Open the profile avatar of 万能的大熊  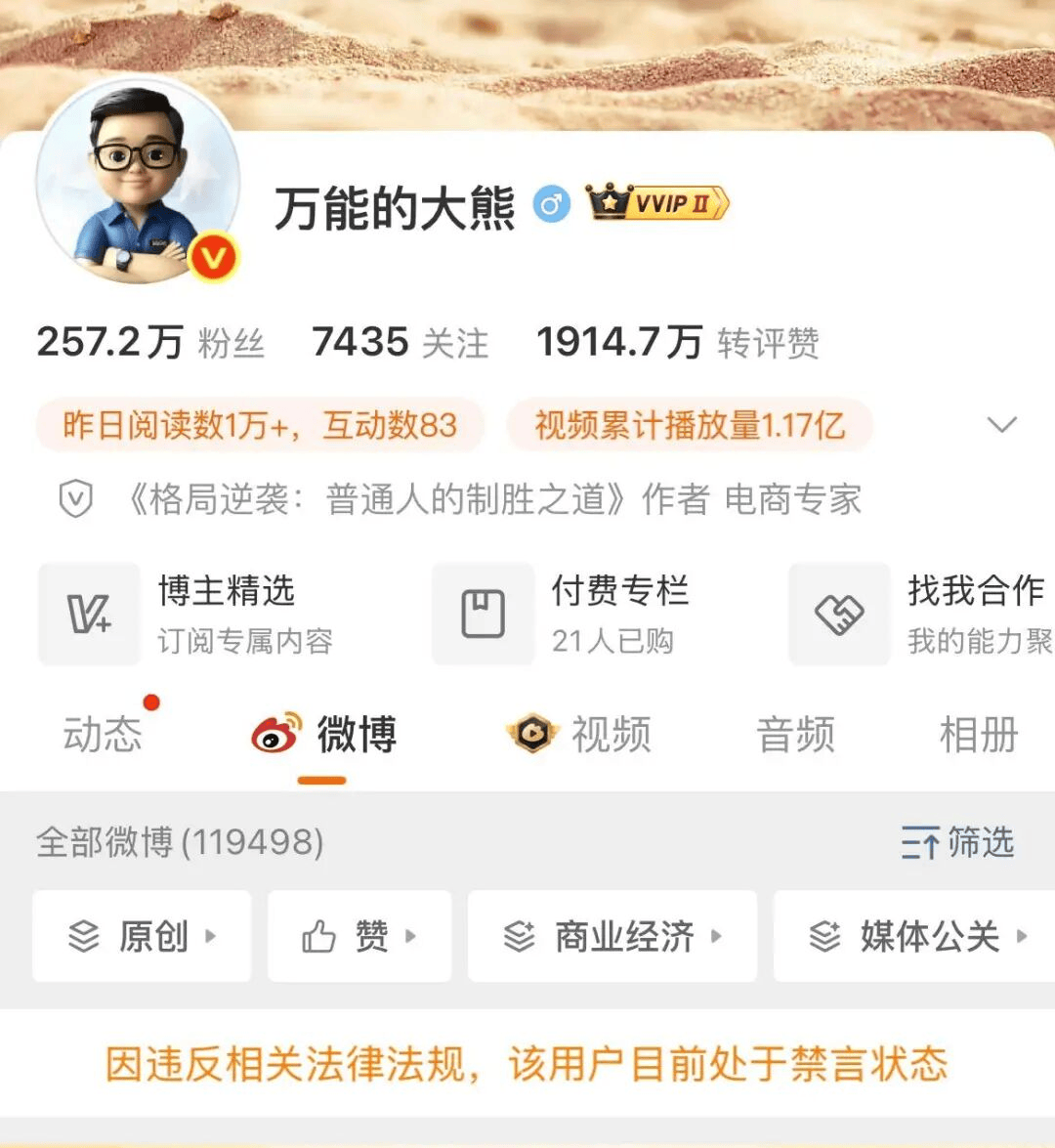pos(137,182)
